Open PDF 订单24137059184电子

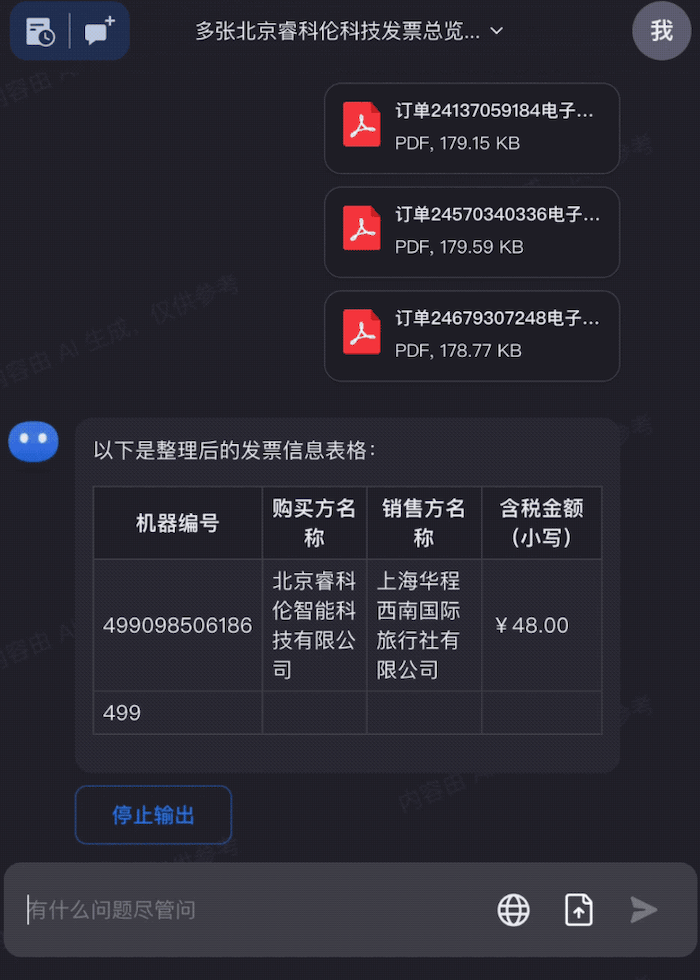click(x=472, y=127)
